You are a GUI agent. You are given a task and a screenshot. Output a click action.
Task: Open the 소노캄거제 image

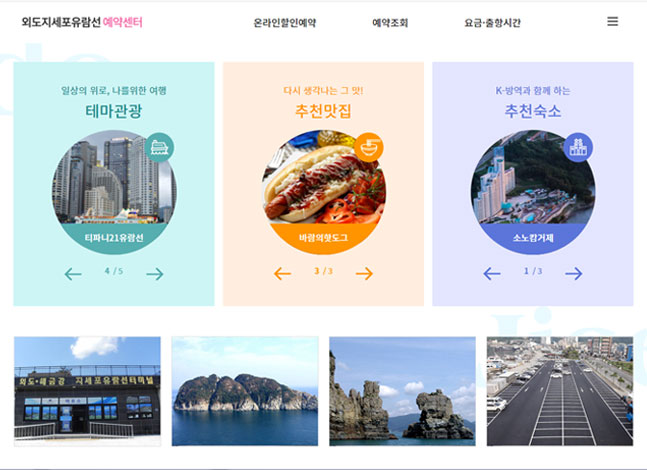(532, 192)
